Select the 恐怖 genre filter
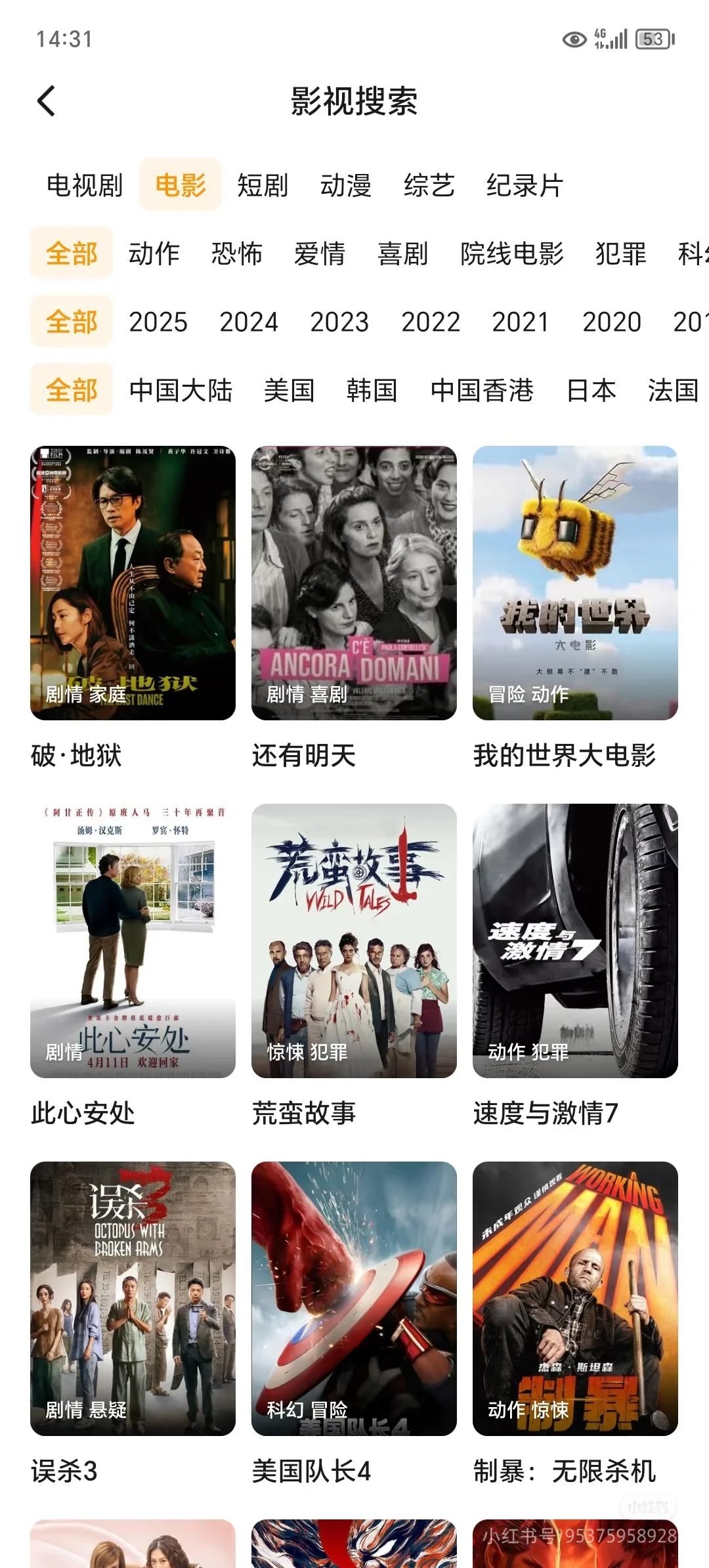Image resolution: width=709 pixels, height=1568 pixels. point(237,253)
